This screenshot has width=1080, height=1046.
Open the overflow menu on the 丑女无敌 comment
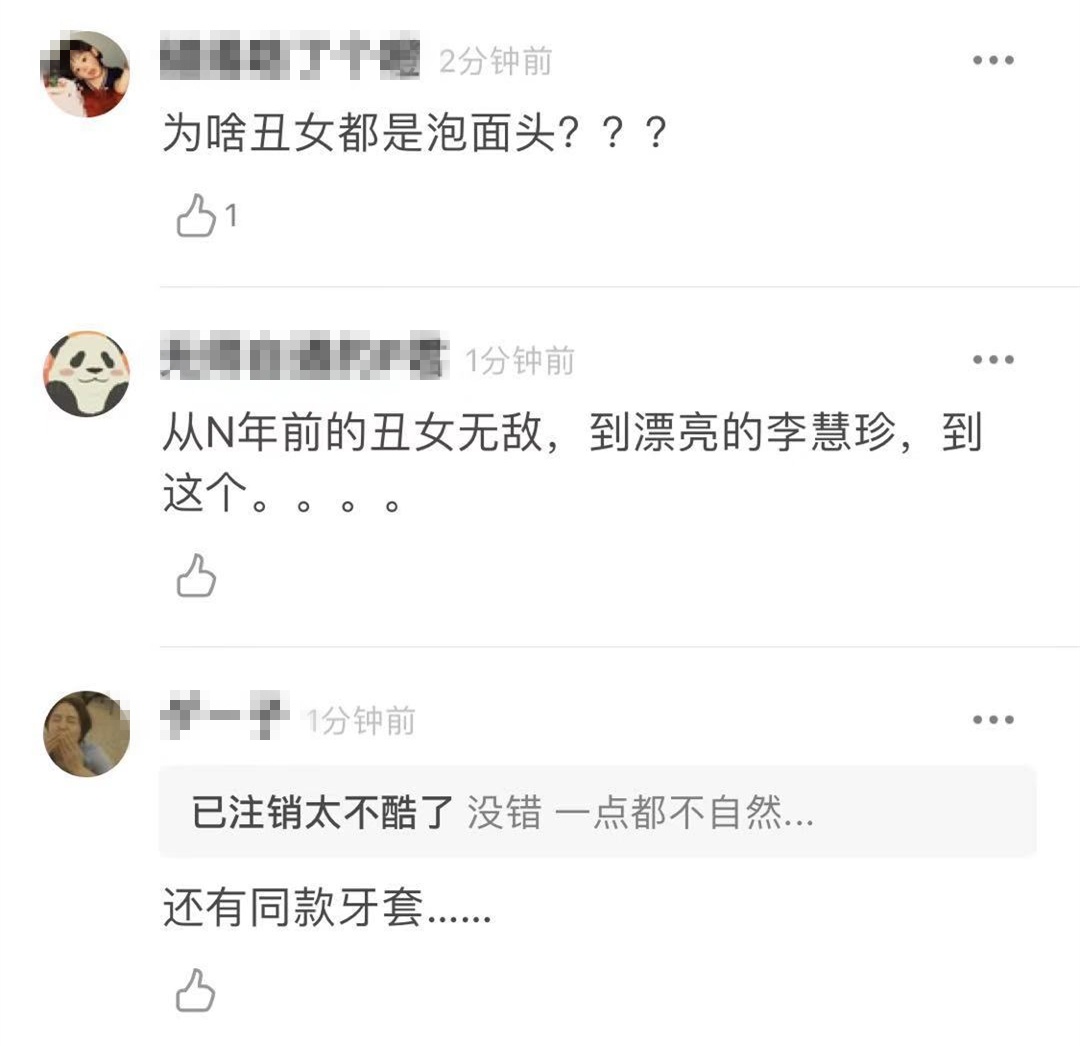click(x=993, y=360)
